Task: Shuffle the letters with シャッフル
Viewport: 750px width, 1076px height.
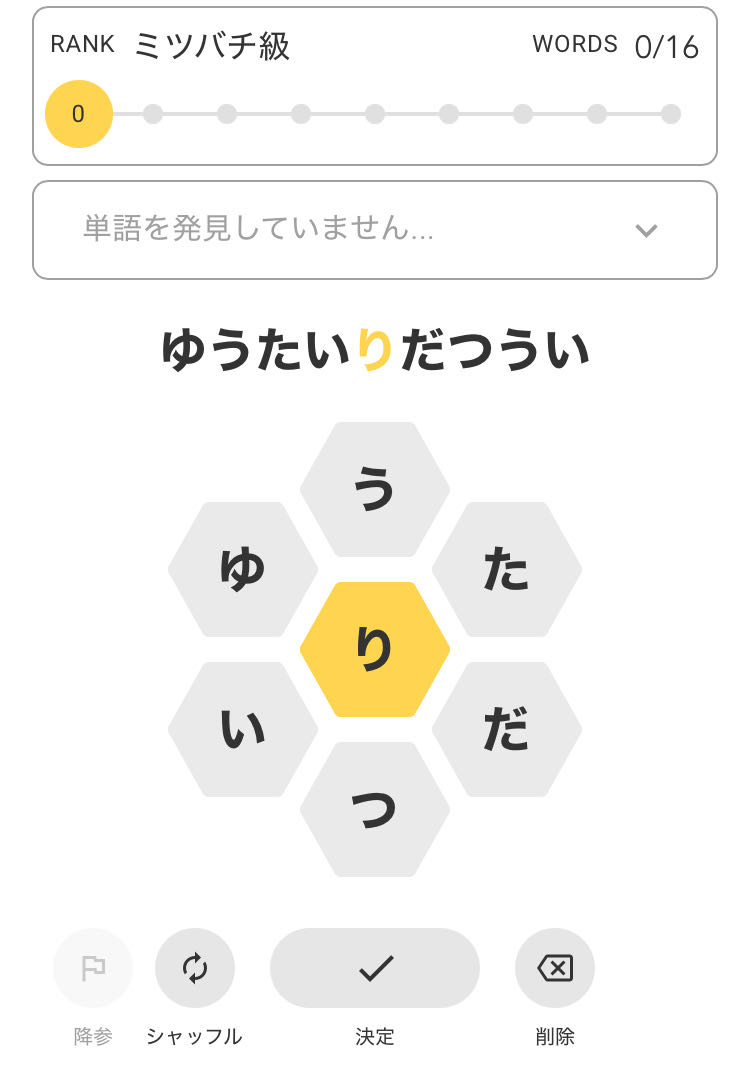Action: coord(195,968)
